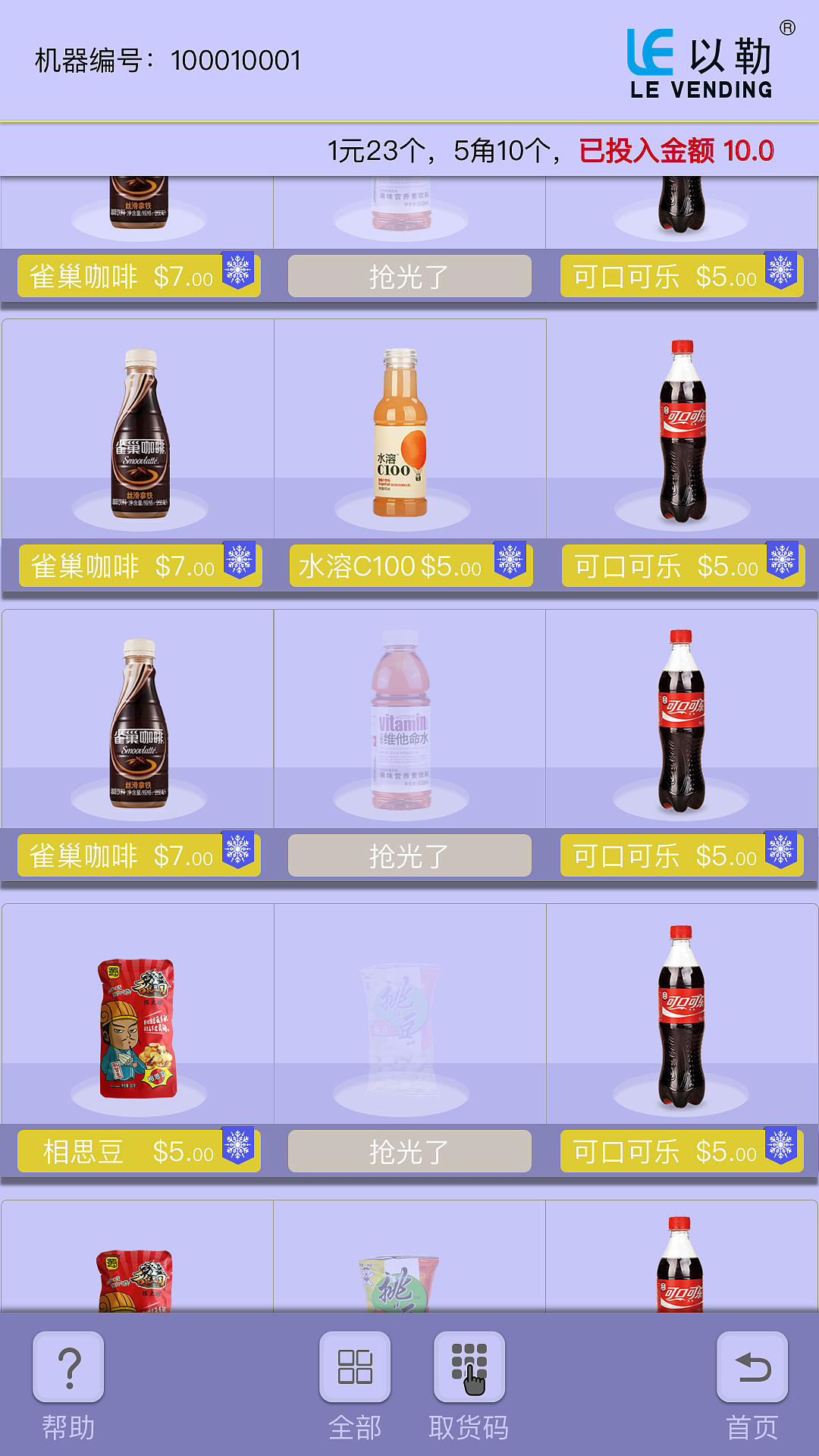Click the snowflake icon beside 雀巢咖啡 price
This screenshot has width=819, height=1456.
240,561
